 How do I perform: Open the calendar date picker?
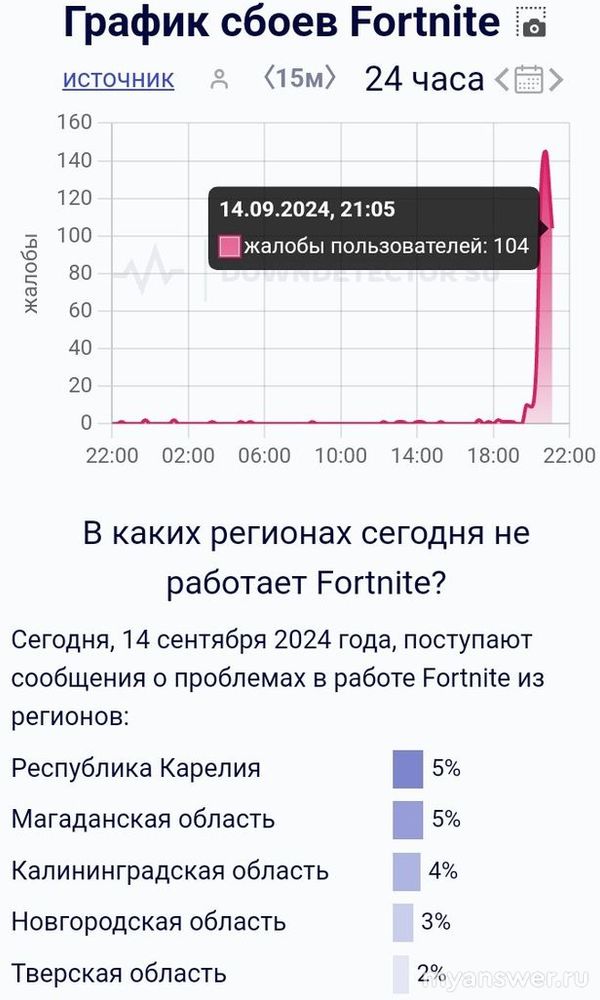click(x=529, y=79)
